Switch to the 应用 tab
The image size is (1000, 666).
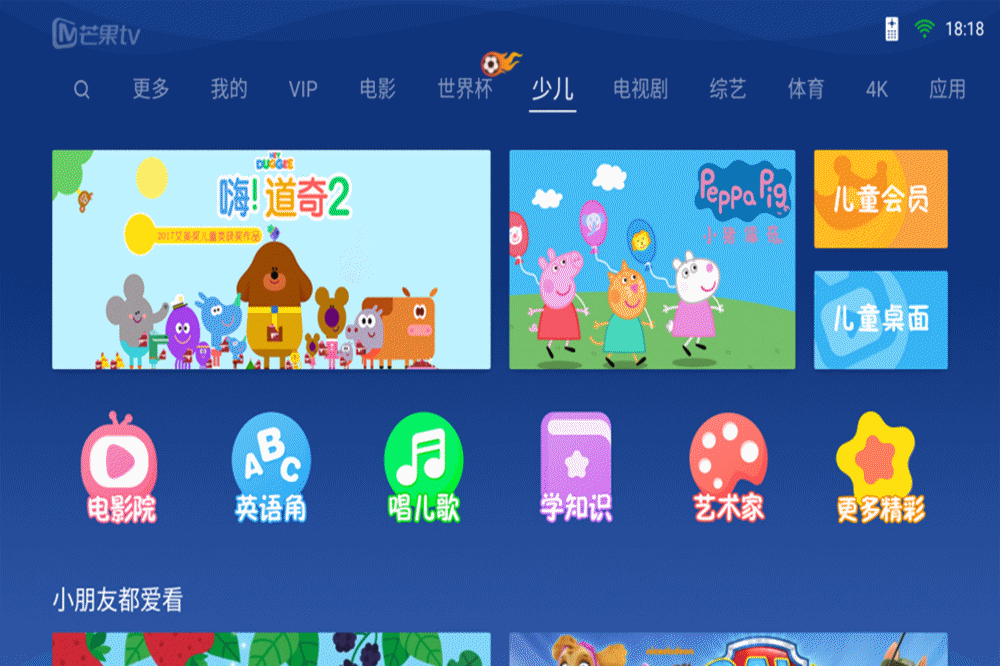947,89
